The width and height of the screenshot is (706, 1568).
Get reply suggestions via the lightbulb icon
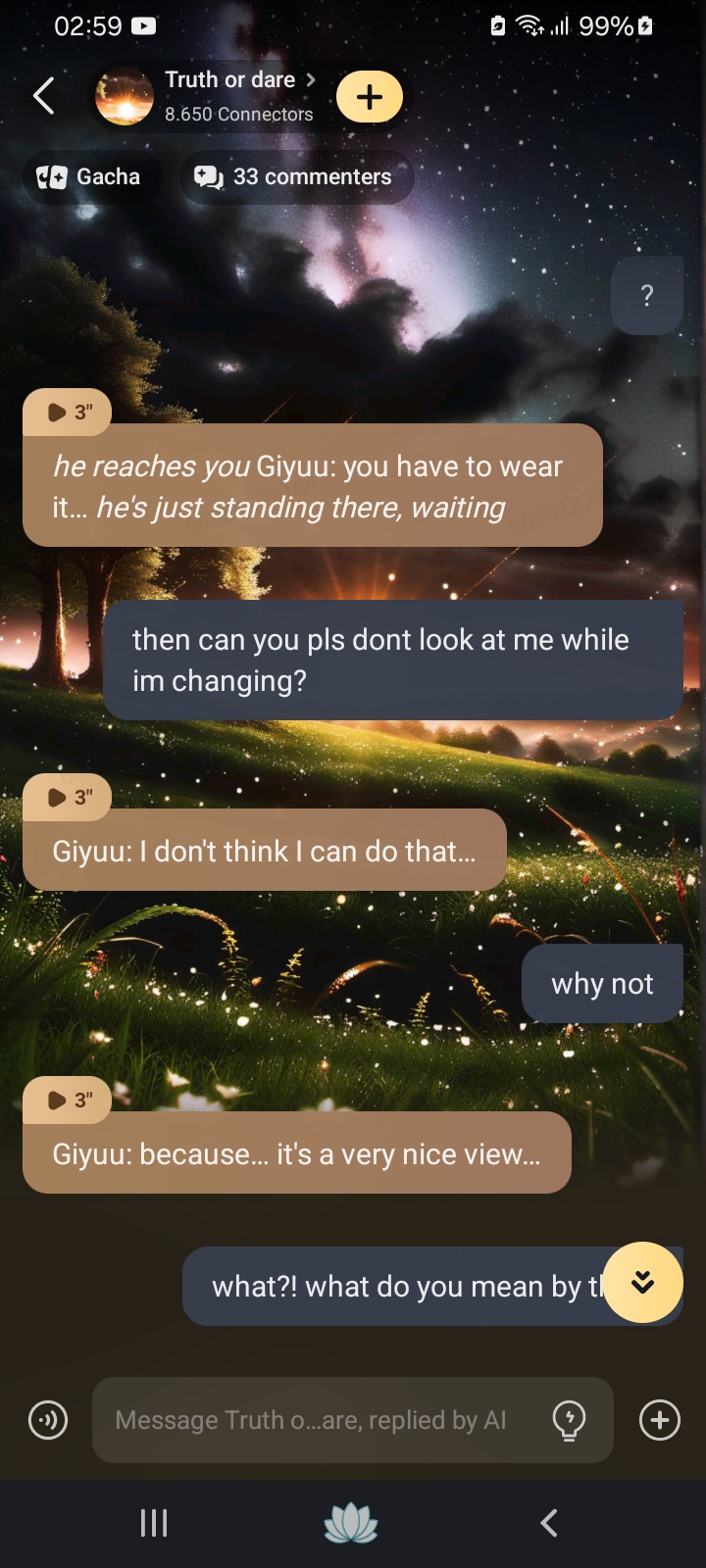[x=570, y=1420]
